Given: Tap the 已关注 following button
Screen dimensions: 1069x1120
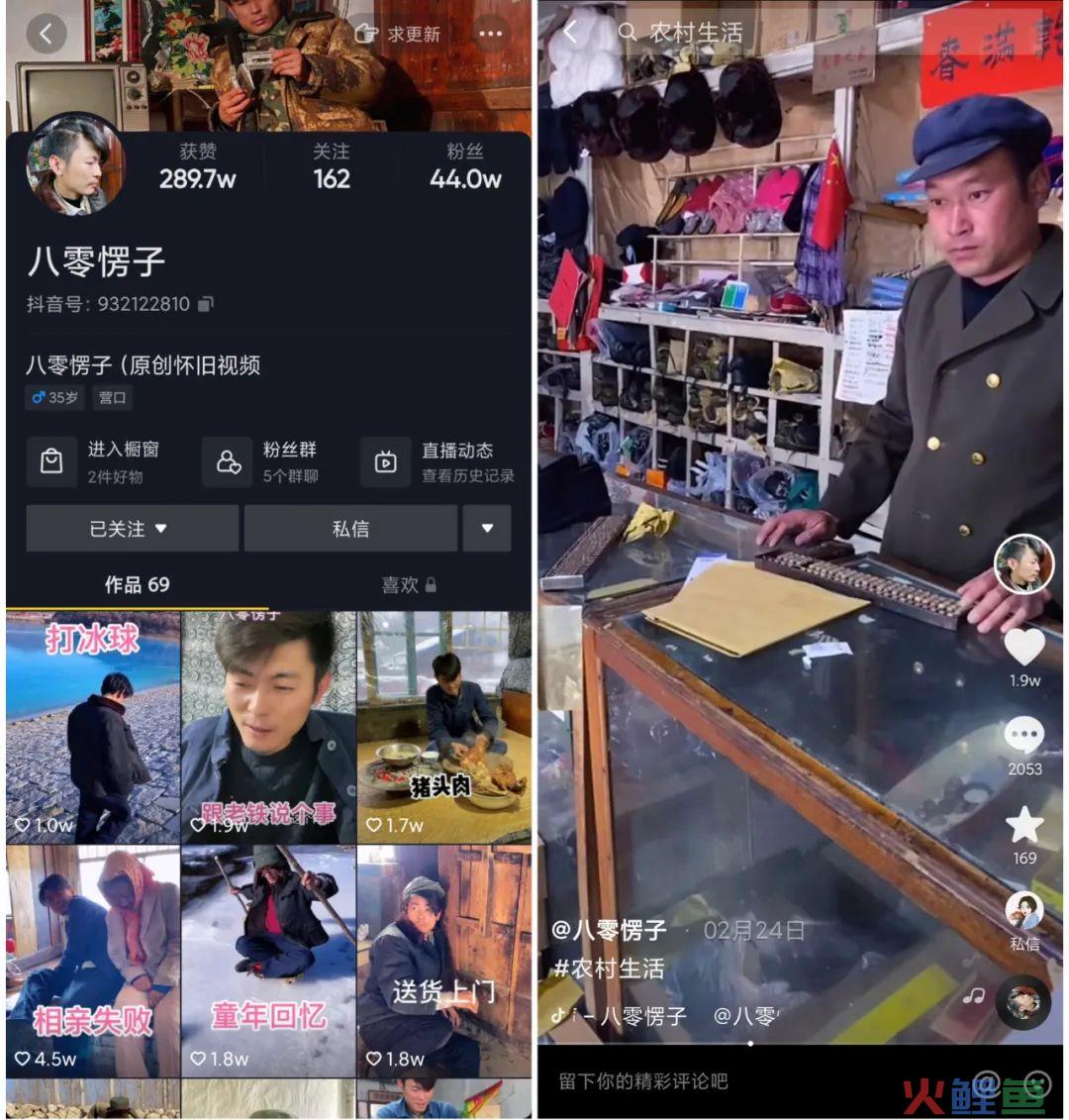Looking at the screenshot, I should pyautogui.click(x=132, y=528).
